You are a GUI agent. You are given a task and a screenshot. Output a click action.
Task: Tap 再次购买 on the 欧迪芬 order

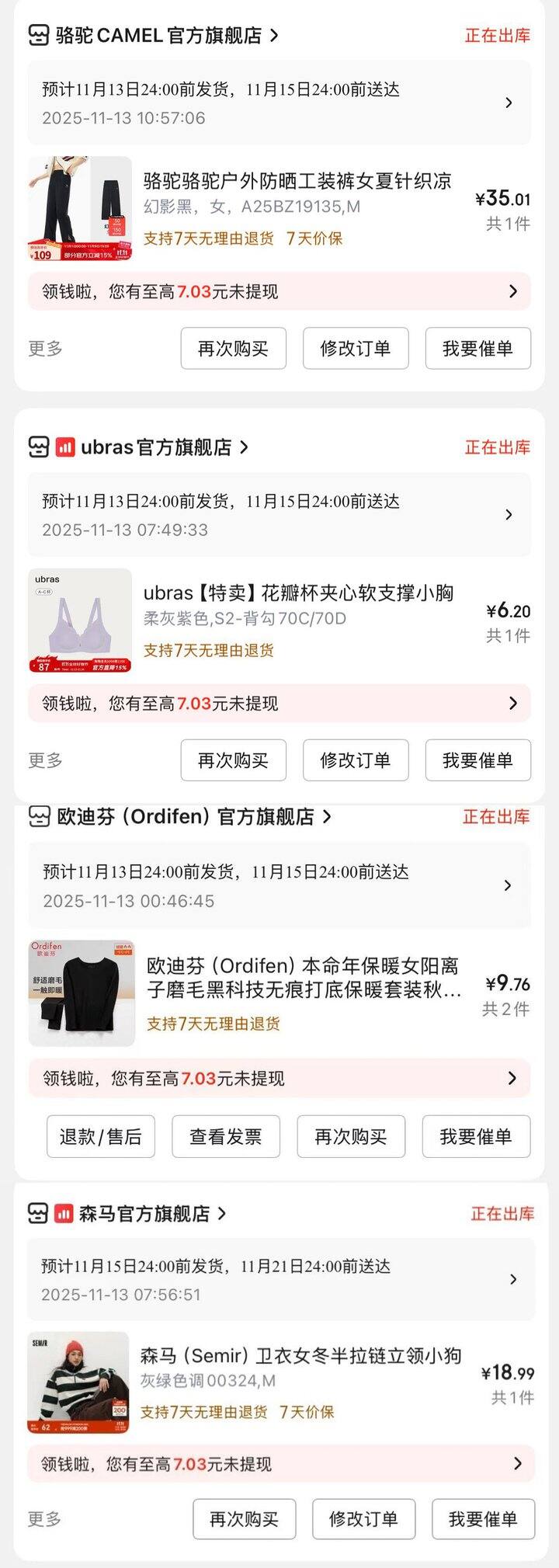(x=351, y=1137)
